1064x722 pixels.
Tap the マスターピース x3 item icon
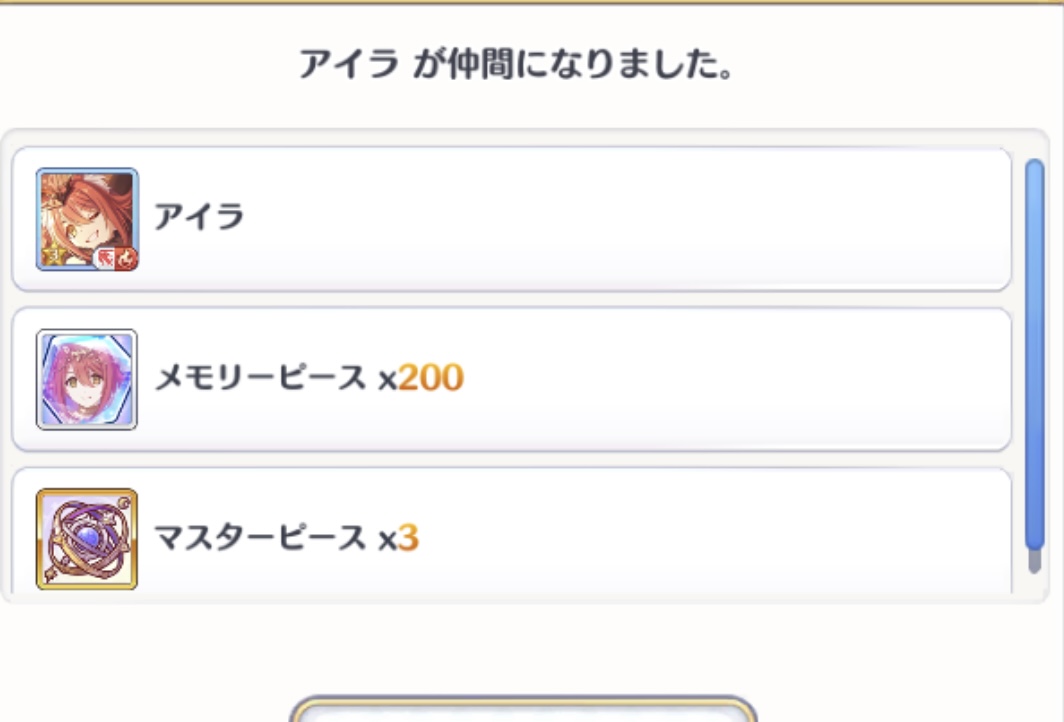click(87, 538)
